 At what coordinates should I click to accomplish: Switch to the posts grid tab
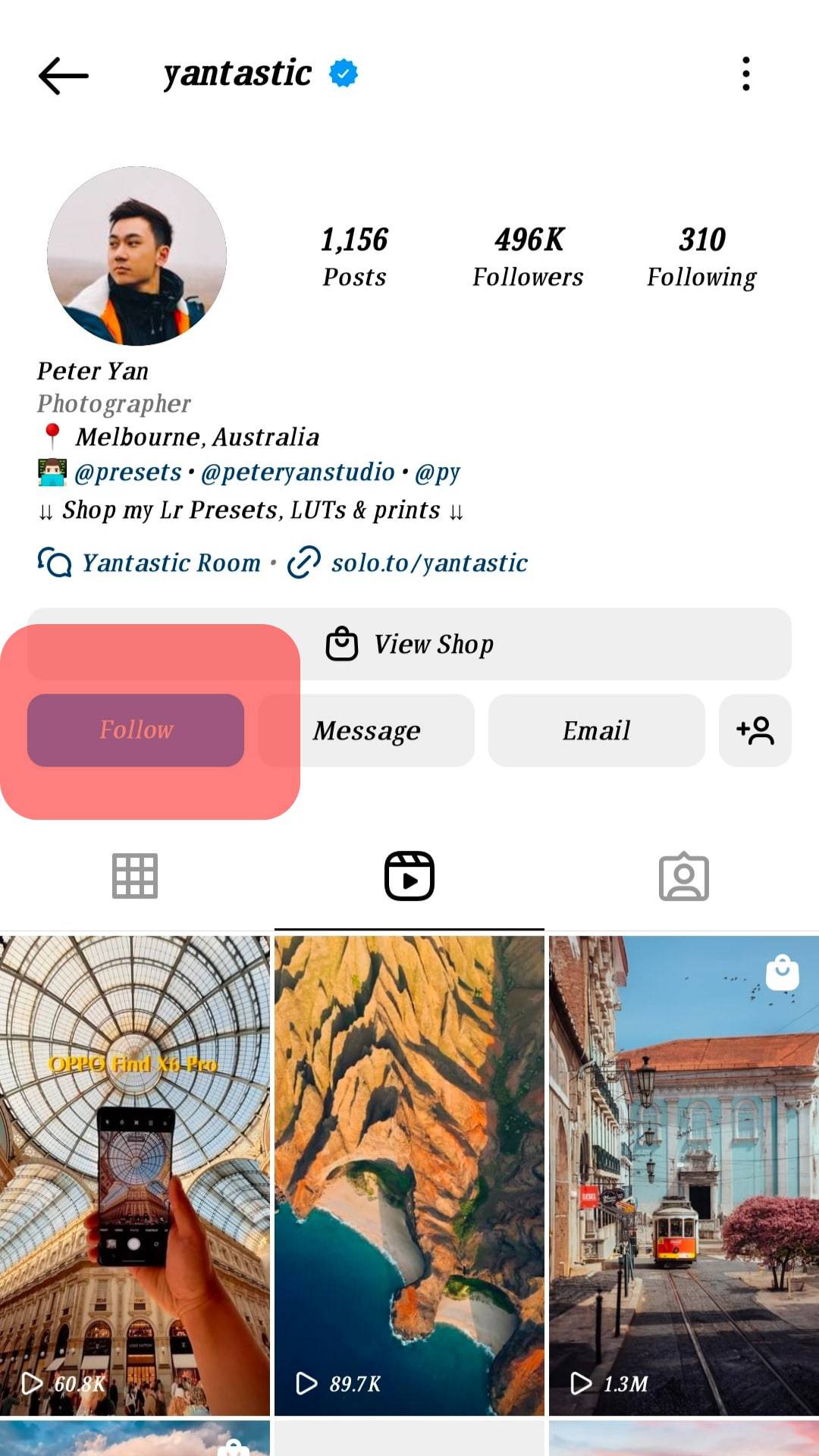point(134,876)
